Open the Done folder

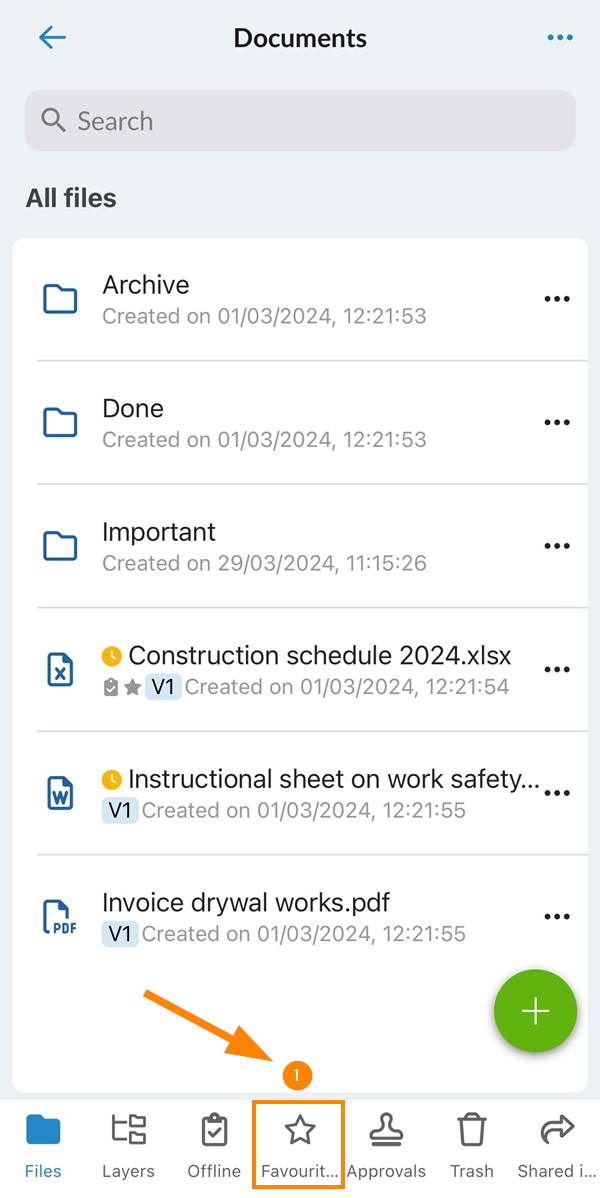pyautogui.click(x=300, y=423)
